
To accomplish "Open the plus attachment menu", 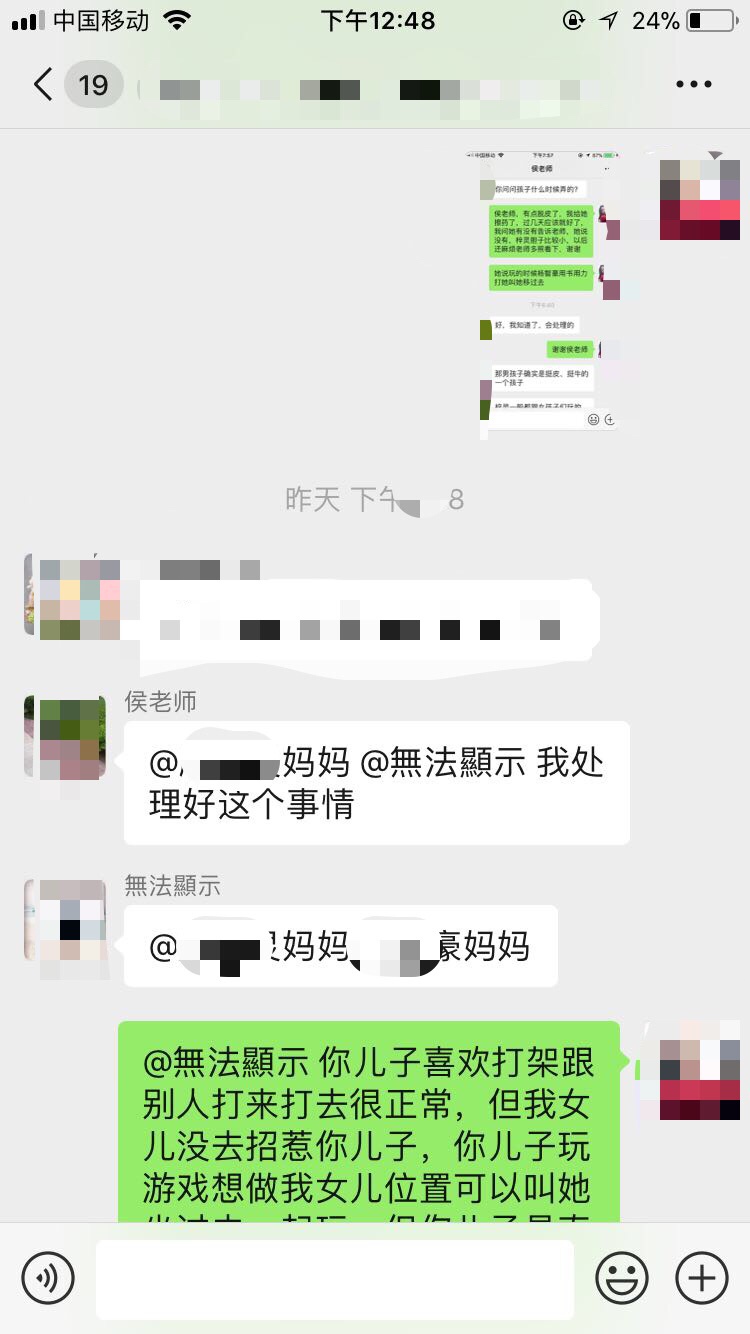I will pos(702,1277).
